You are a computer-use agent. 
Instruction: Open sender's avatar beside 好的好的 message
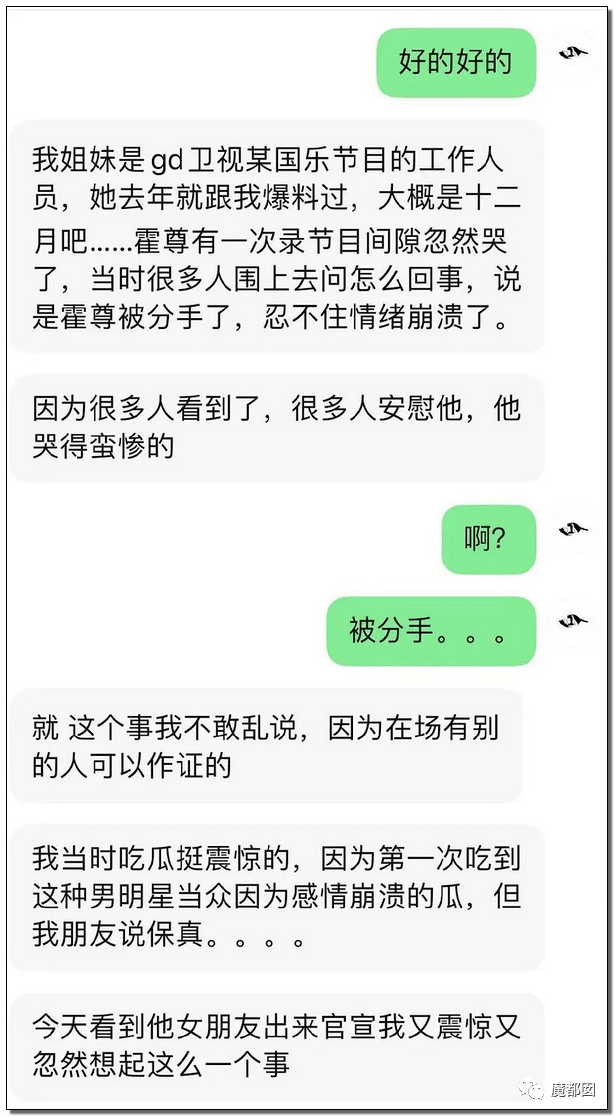pyautogui.click(x=574, y=53)
